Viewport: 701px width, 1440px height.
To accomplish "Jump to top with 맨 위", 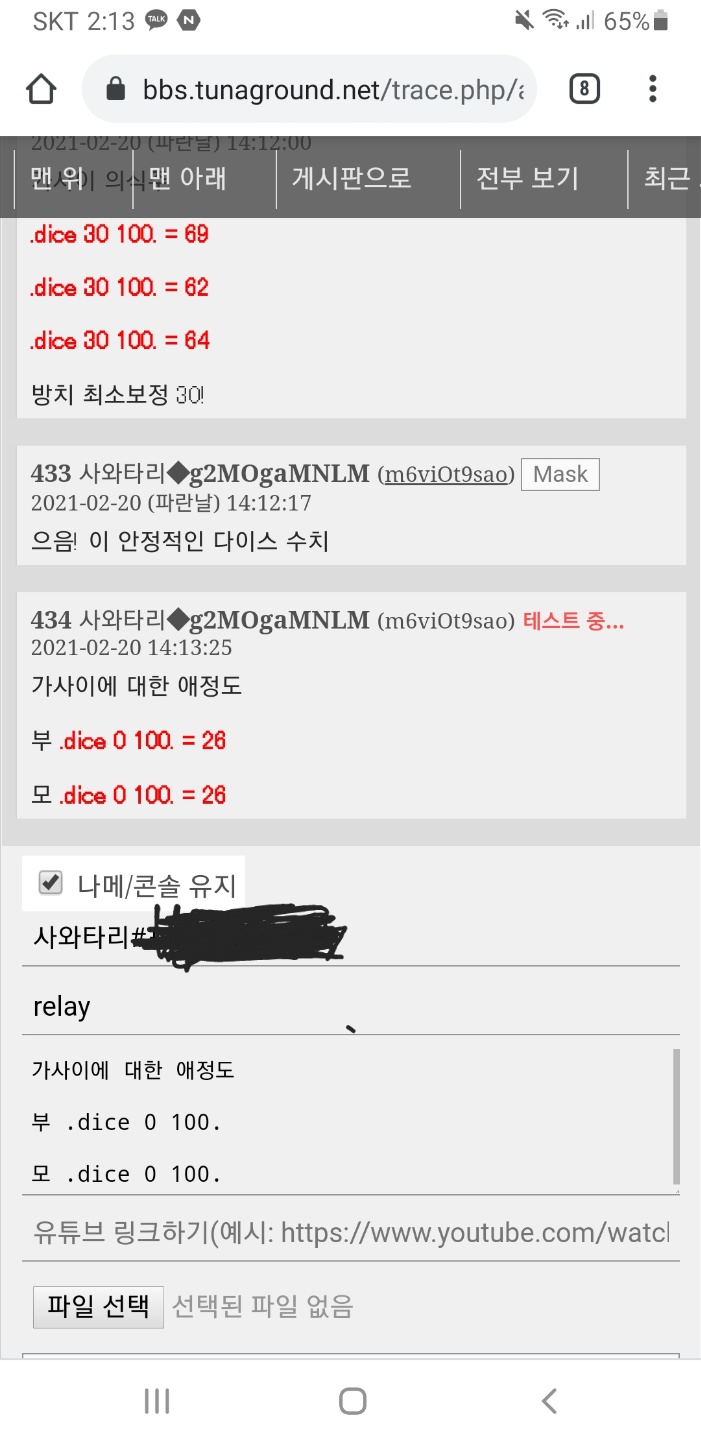I will [x=56, y=179].
